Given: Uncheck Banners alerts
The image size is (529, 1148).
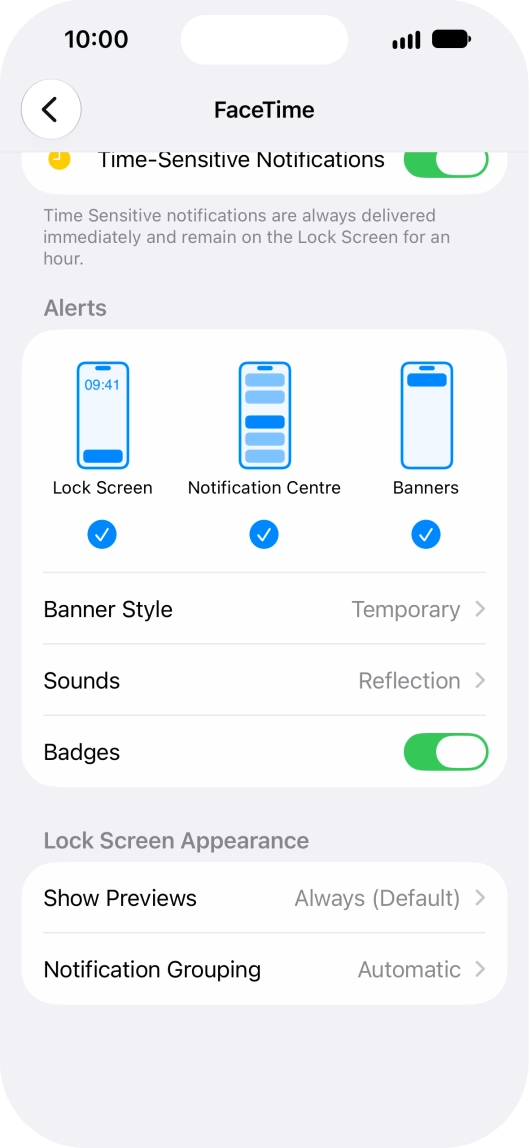Looking at the screenshot, I should click(426, 535).
